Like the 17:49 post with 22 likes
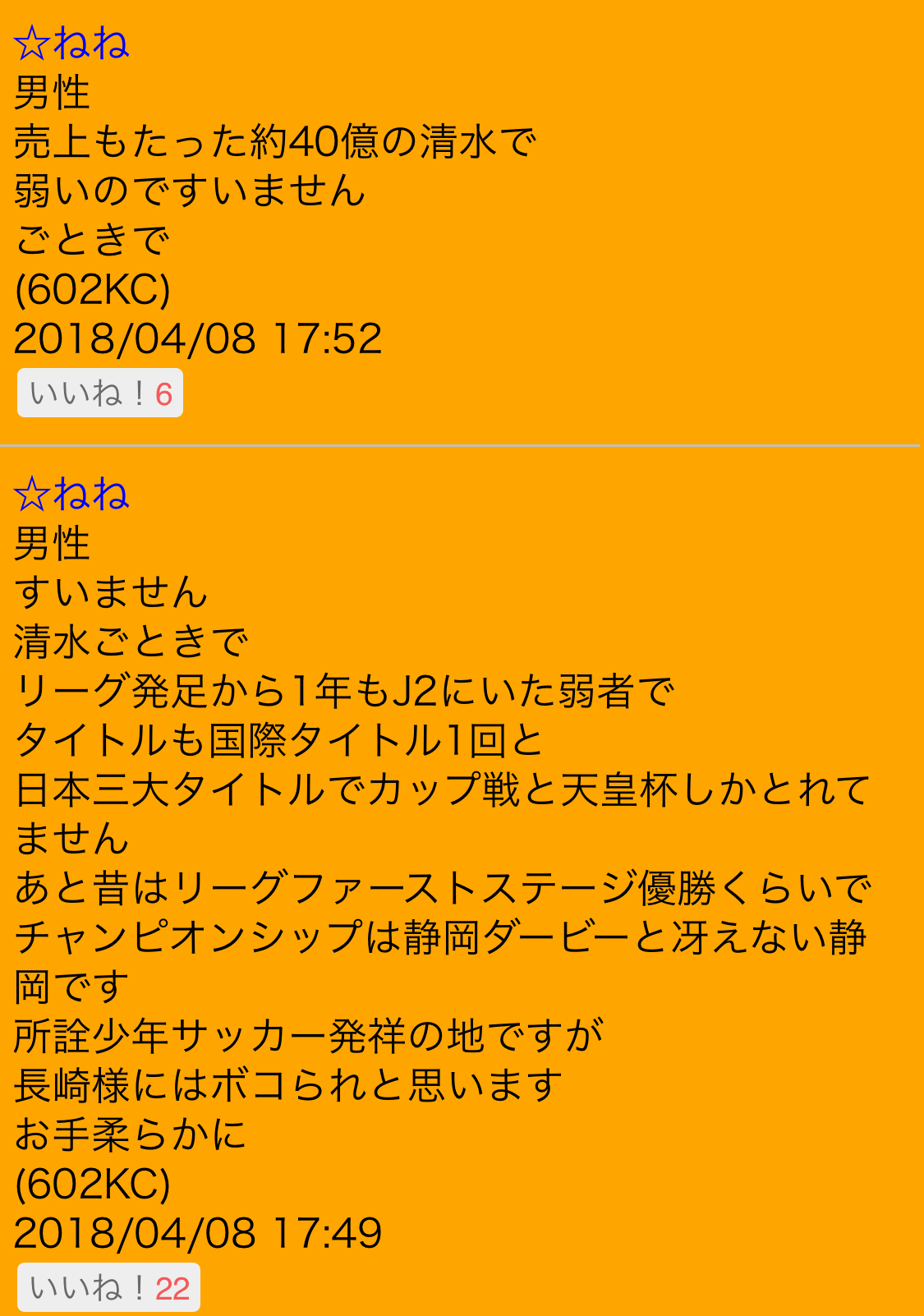The image size is (924, 1316). point(108,1287)
